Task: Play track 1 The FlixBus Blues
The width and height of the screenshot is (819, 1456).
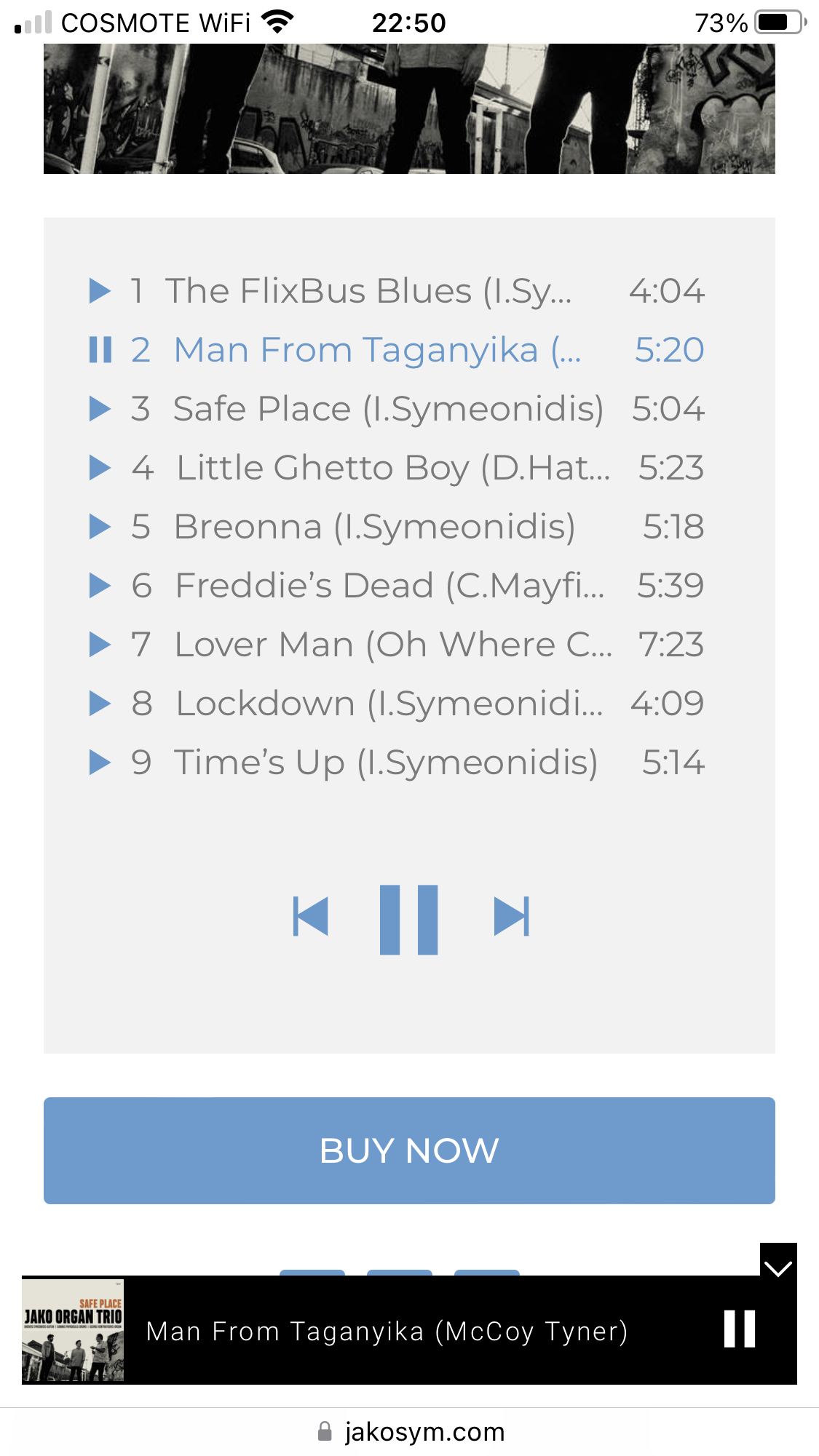Action: (100, 291)
